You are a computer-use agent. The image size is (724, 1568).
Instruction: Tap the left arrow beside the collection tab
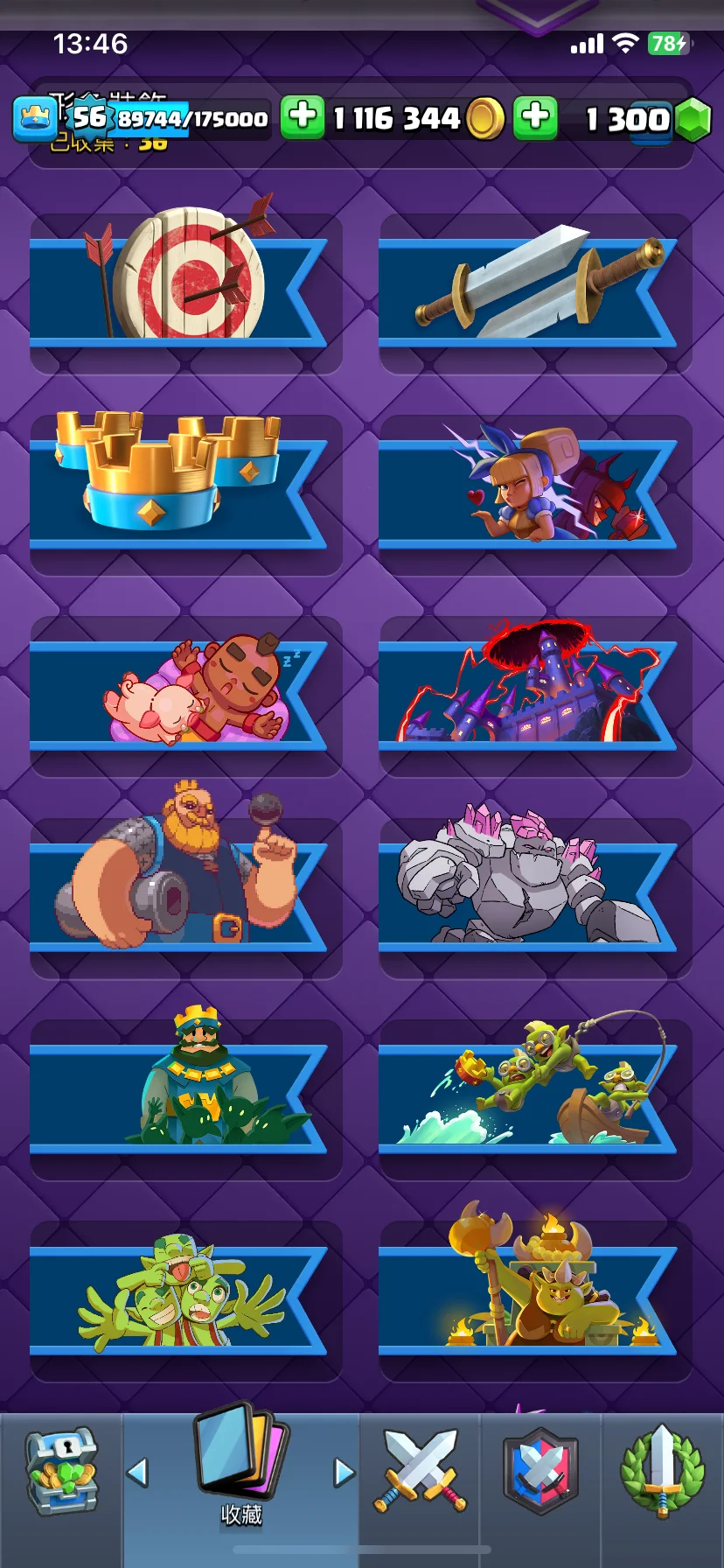point(137,1473)
